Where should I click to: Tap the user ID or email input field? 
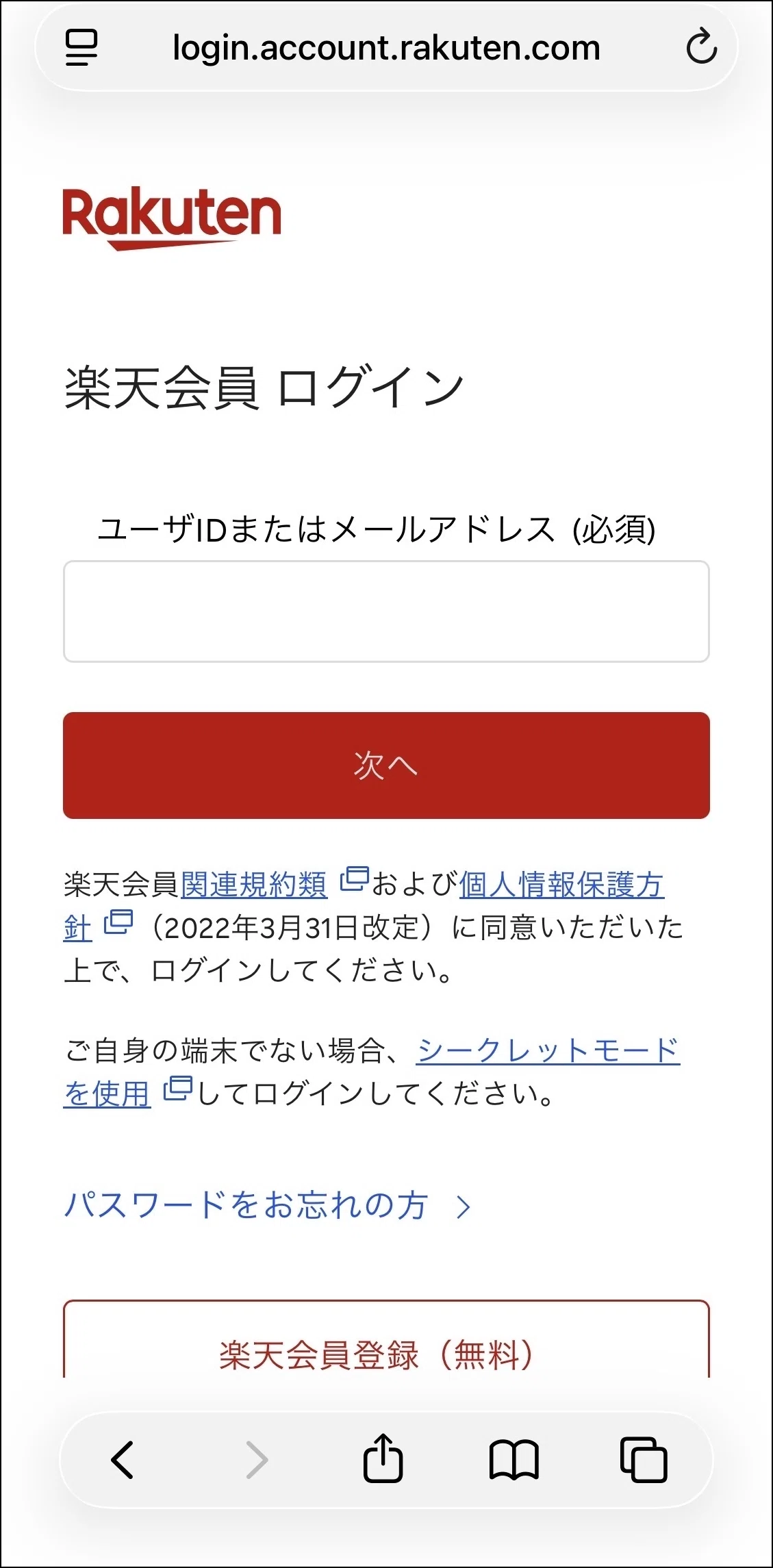386,611
